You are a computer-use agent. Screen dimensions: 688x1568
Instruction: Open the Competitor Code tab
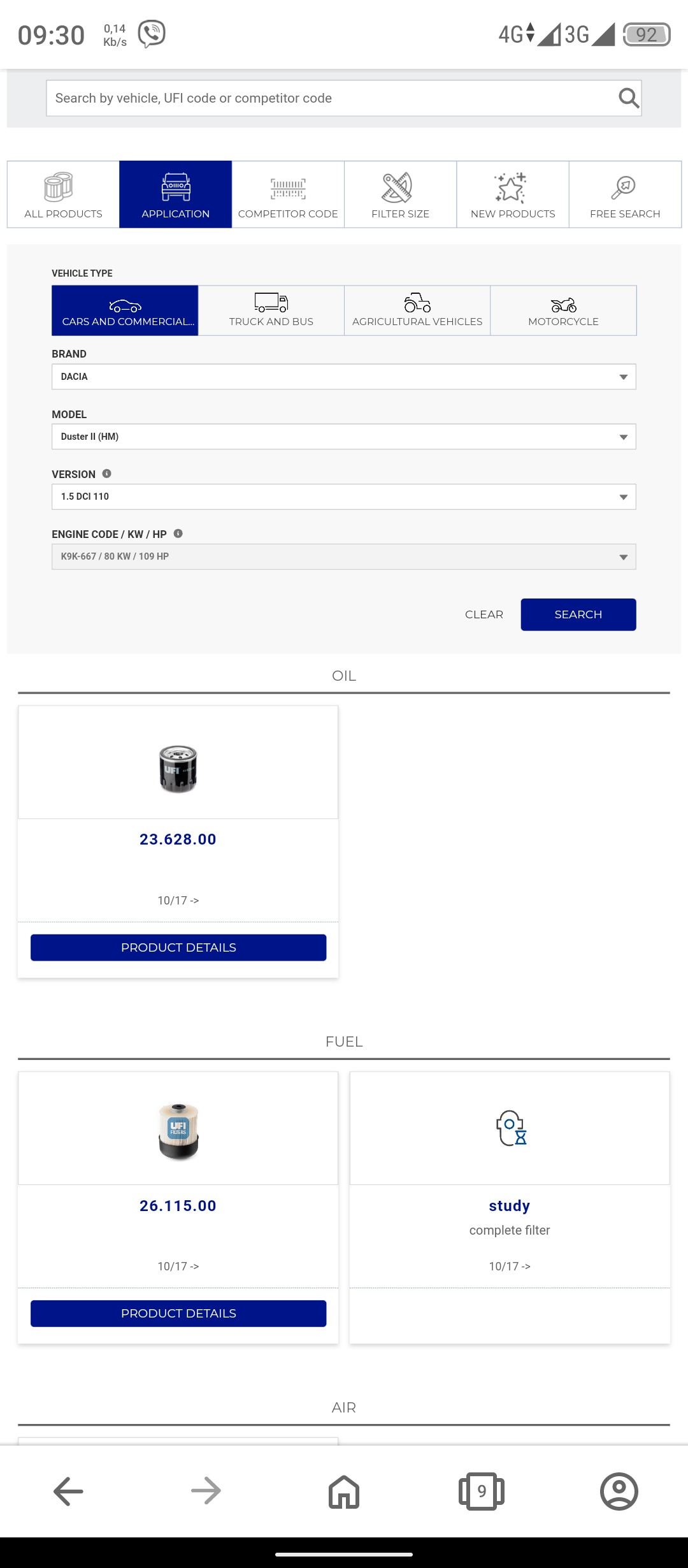[288, 194]
